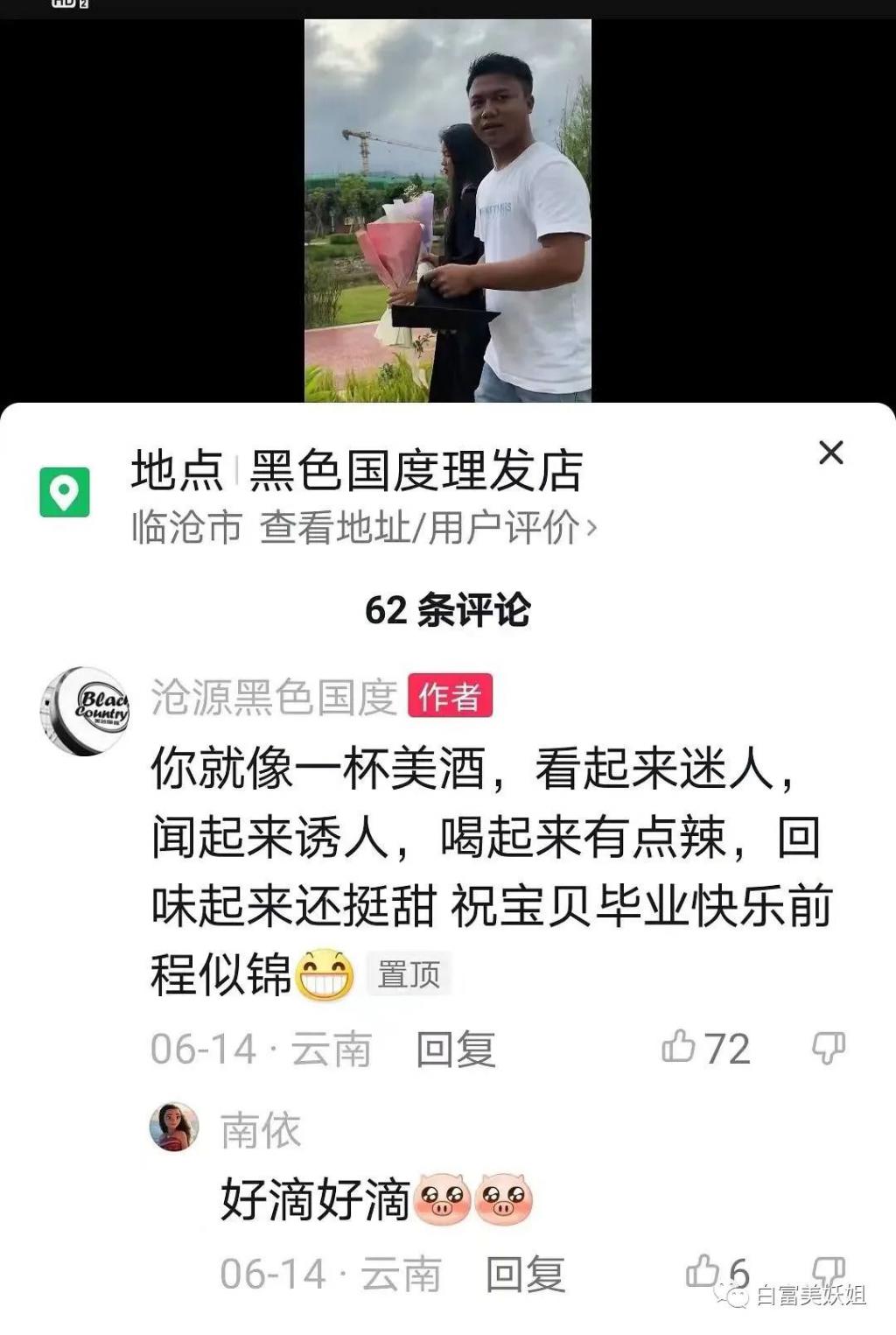Reply to 沧源黑色国度's pinned comment
Image resolution: width=896 pixels, height=1335 pixels.
click(456, 1049)
